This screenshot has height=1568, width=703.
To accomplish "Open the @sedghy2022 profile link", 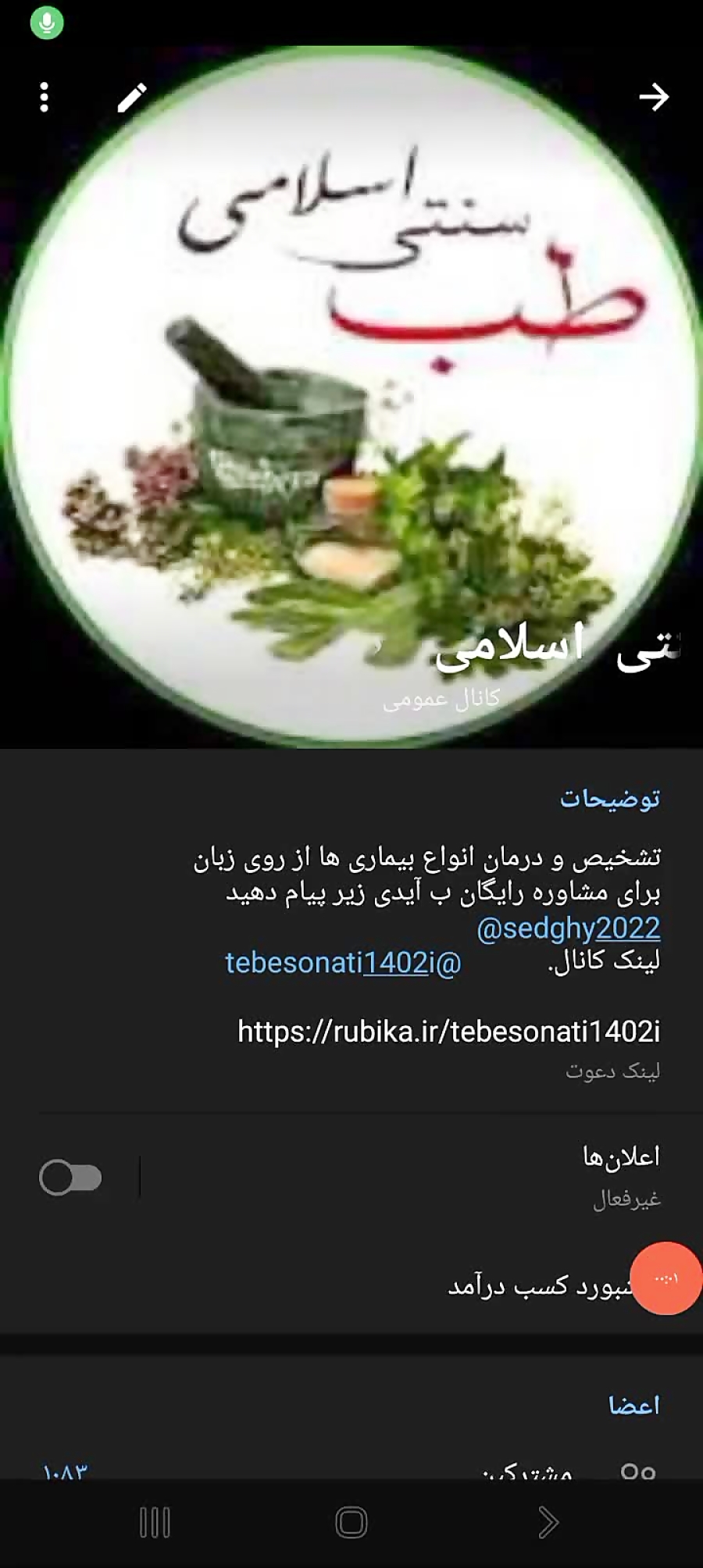I will (568, 928).
